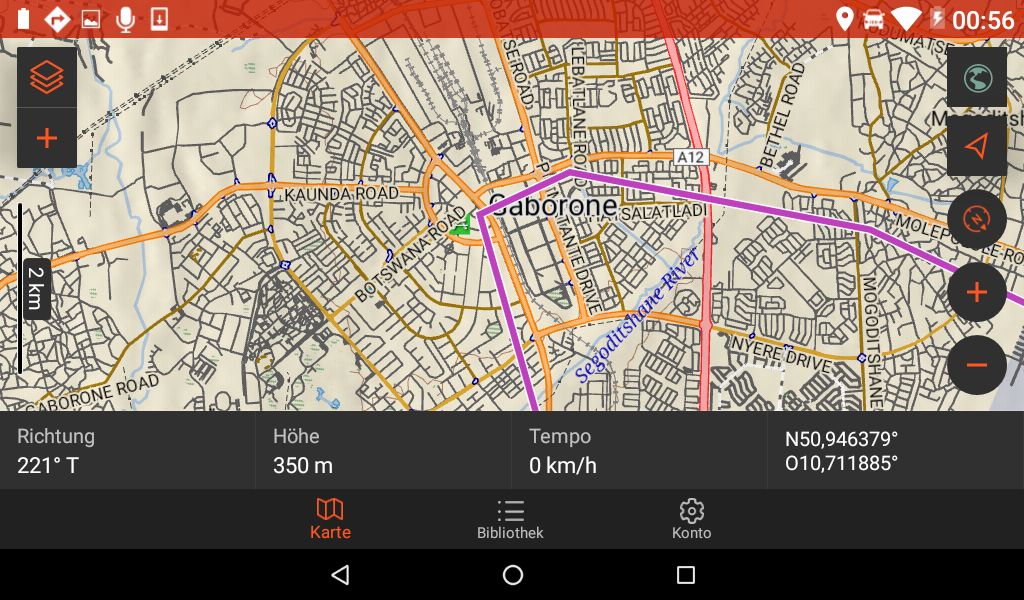The width and height of the screenshot is (1024, 600).
Task: Open the globe online maps button
Action: click(977, 77)
